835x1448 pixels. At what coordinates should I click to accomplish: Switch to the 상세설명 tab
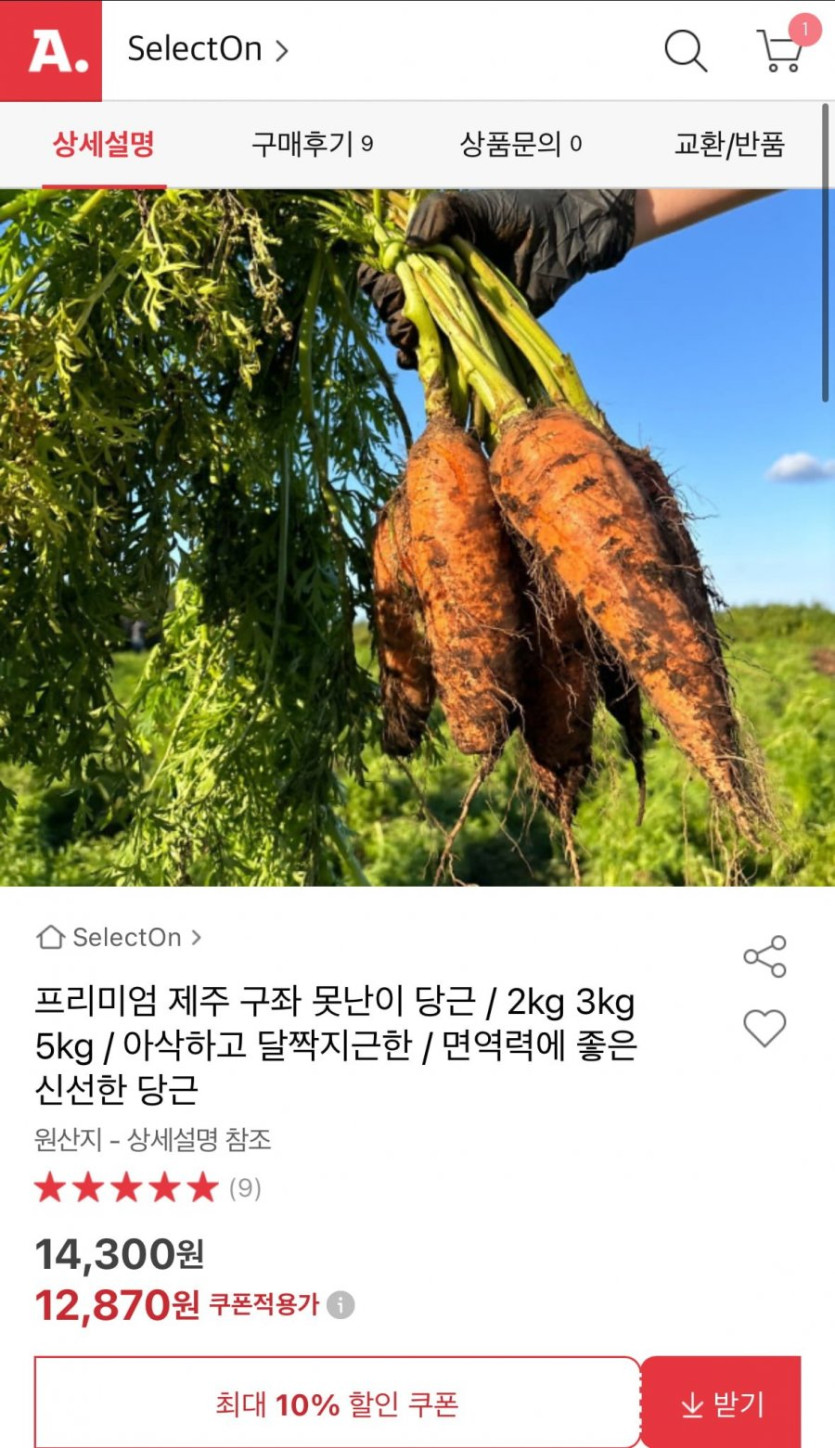click(104, 145)
